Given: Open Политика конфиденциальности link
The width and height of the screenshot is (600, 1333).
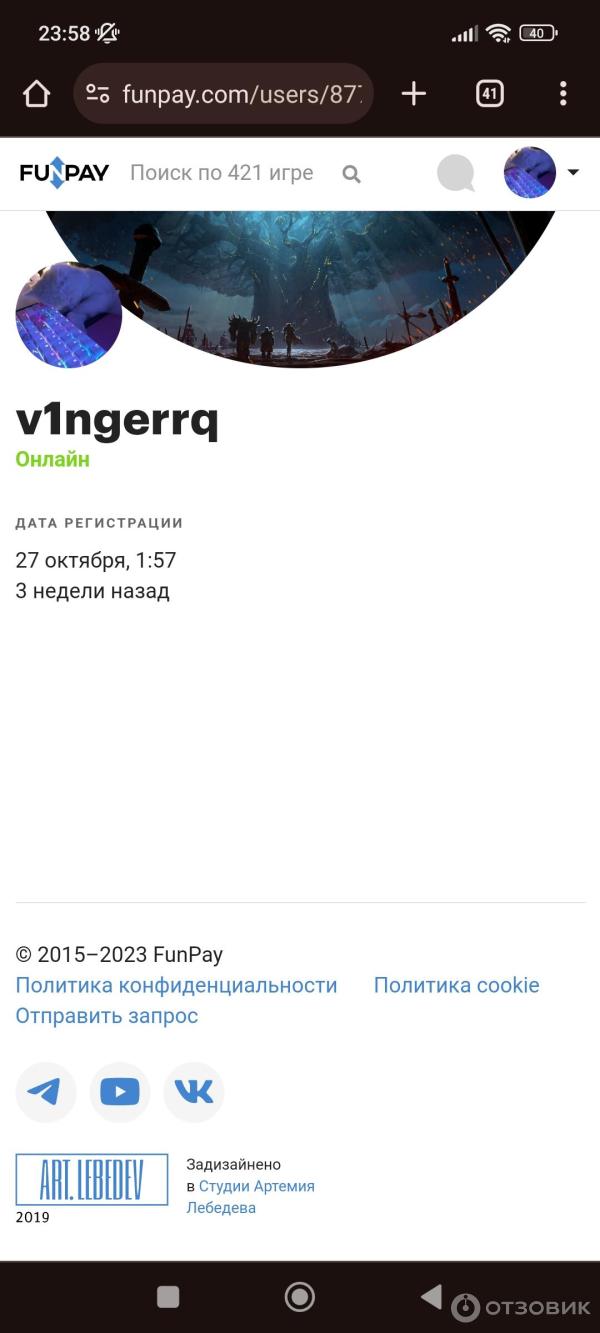Looking at the screenshot, I should click(176, 985).
